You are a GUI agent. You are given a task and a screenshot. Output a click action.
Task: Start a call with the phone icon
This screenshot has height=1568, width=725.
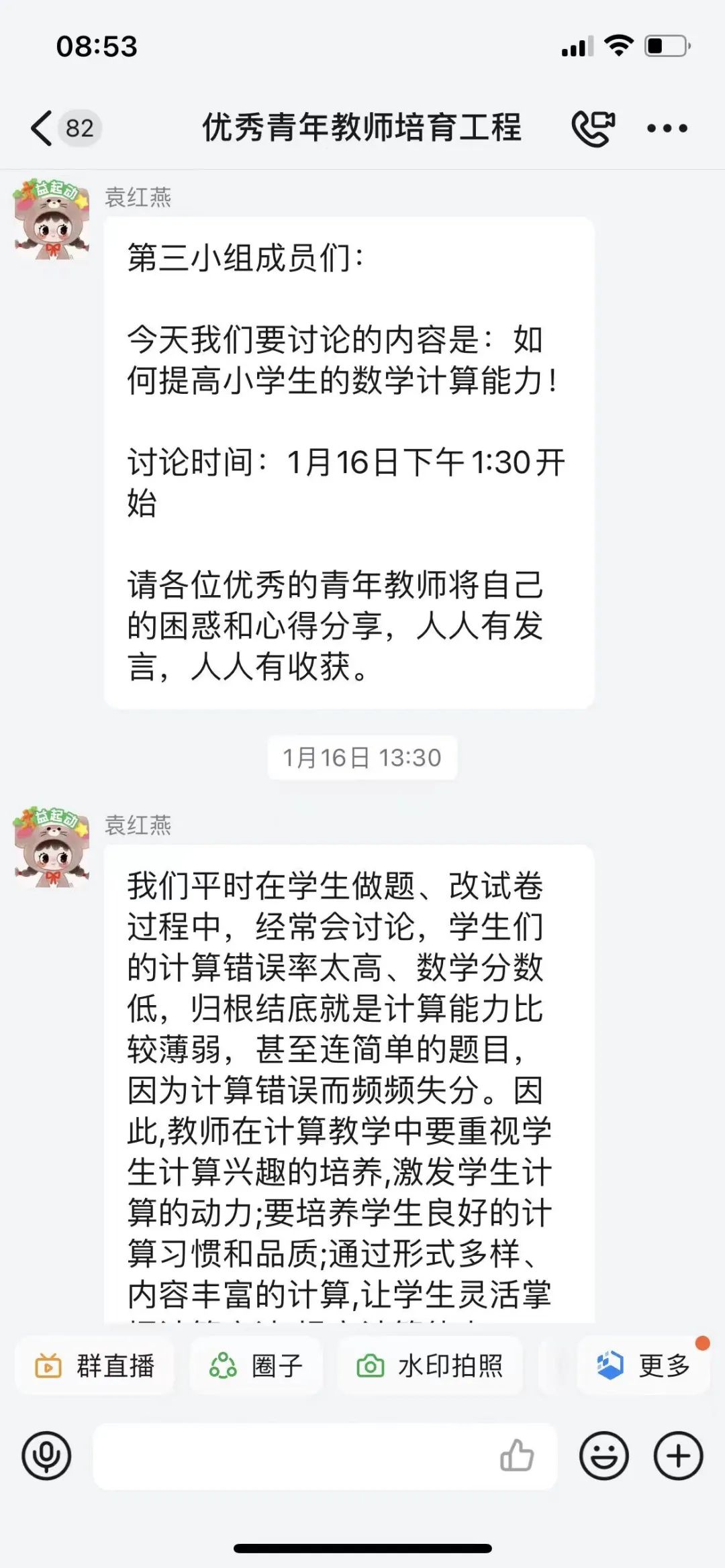(593, 126)
